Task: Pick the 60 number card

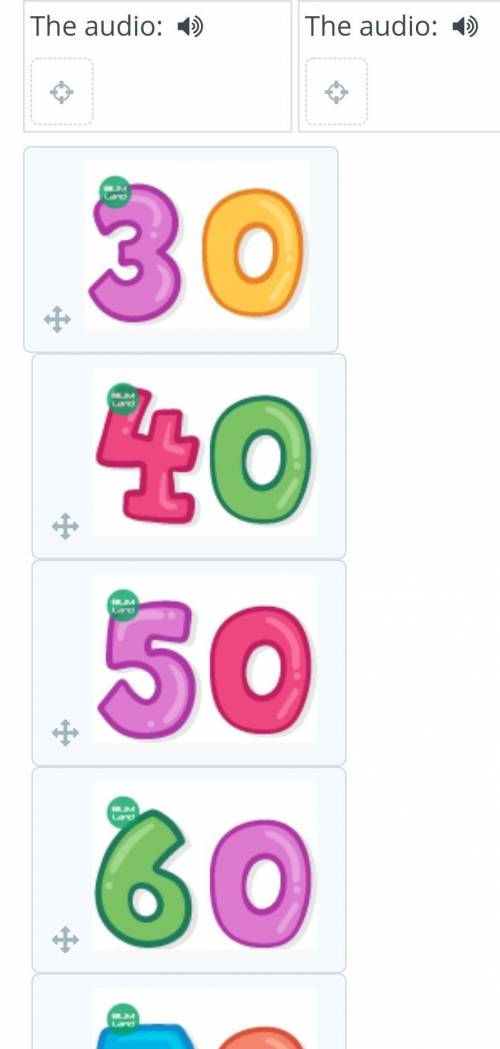Action: click(189, 870)
